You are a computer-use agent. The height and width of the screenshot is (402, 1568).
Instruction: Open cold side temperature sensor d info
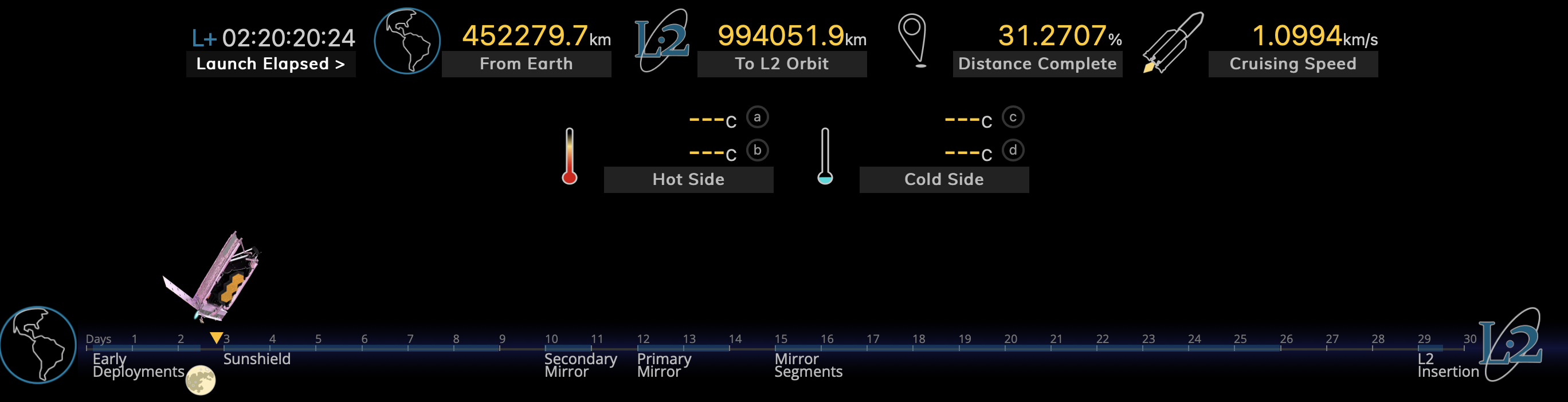click(1013, 149)
